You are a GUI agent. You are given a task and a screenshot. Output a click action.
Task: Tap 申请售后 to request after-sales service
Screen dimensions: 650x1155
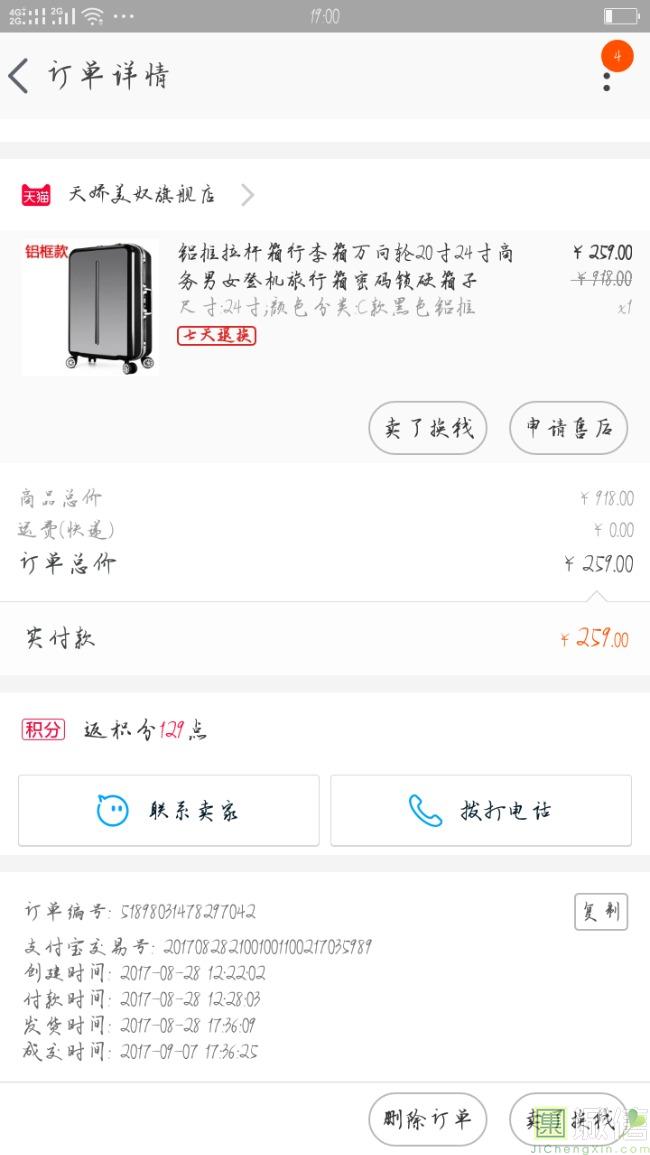pyautogui.click(x=568, y=429)
